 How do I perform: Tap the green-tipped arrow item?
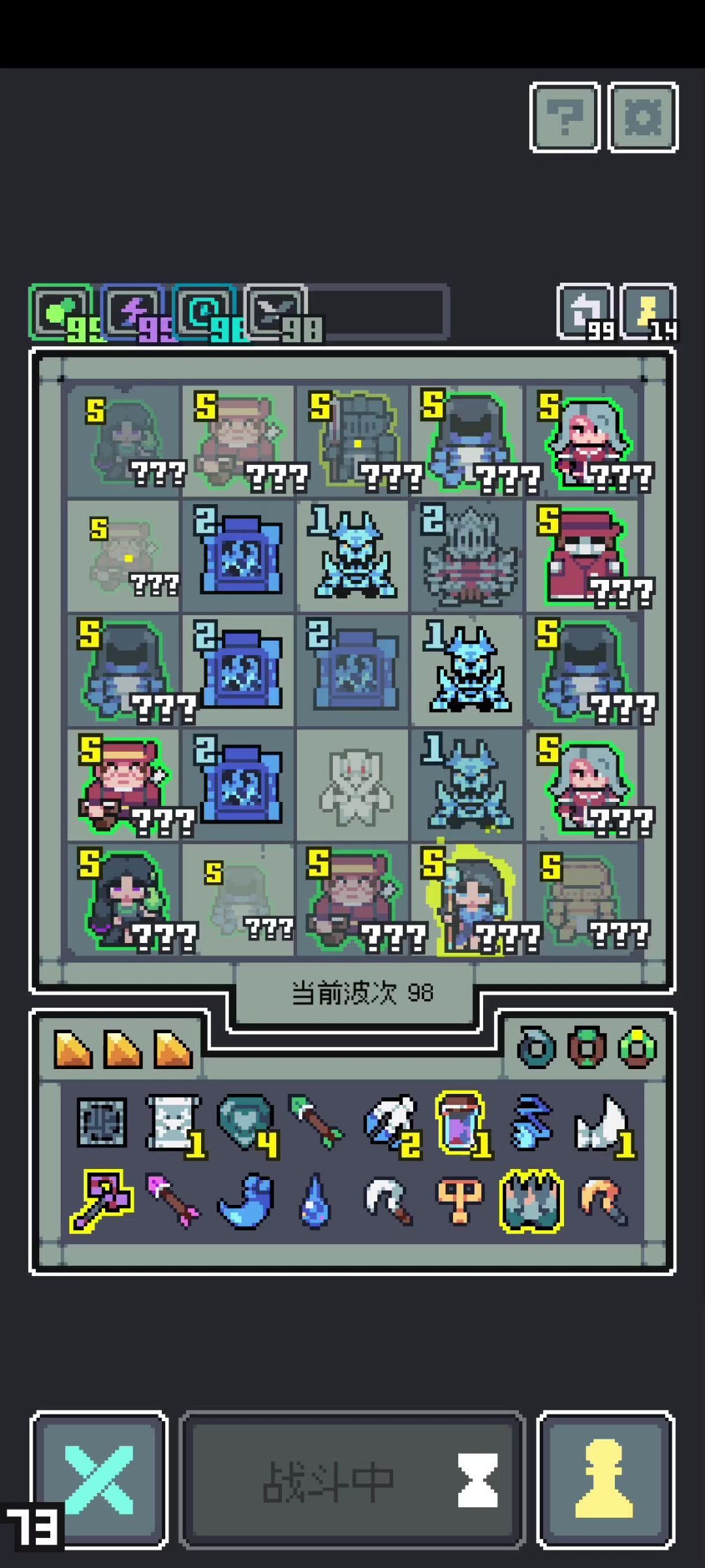[x=317, y=1122]
